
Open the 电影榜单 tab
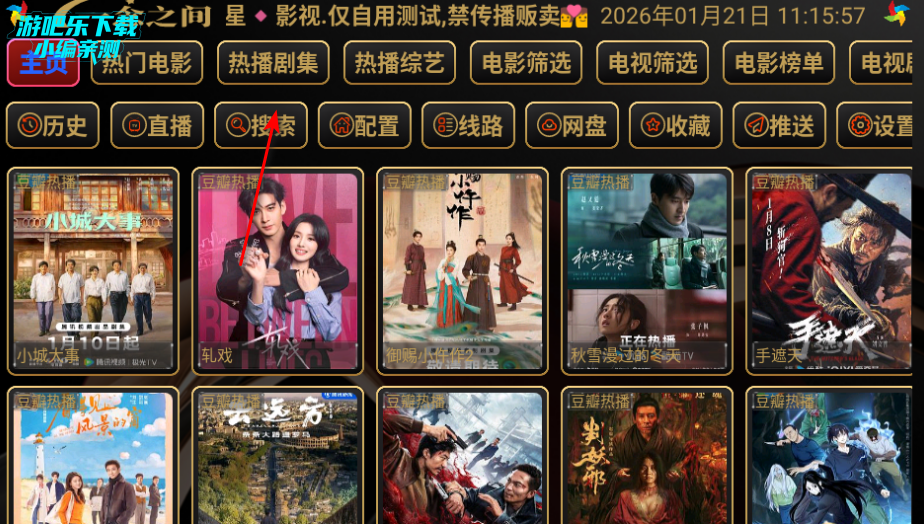click(779, 63)
